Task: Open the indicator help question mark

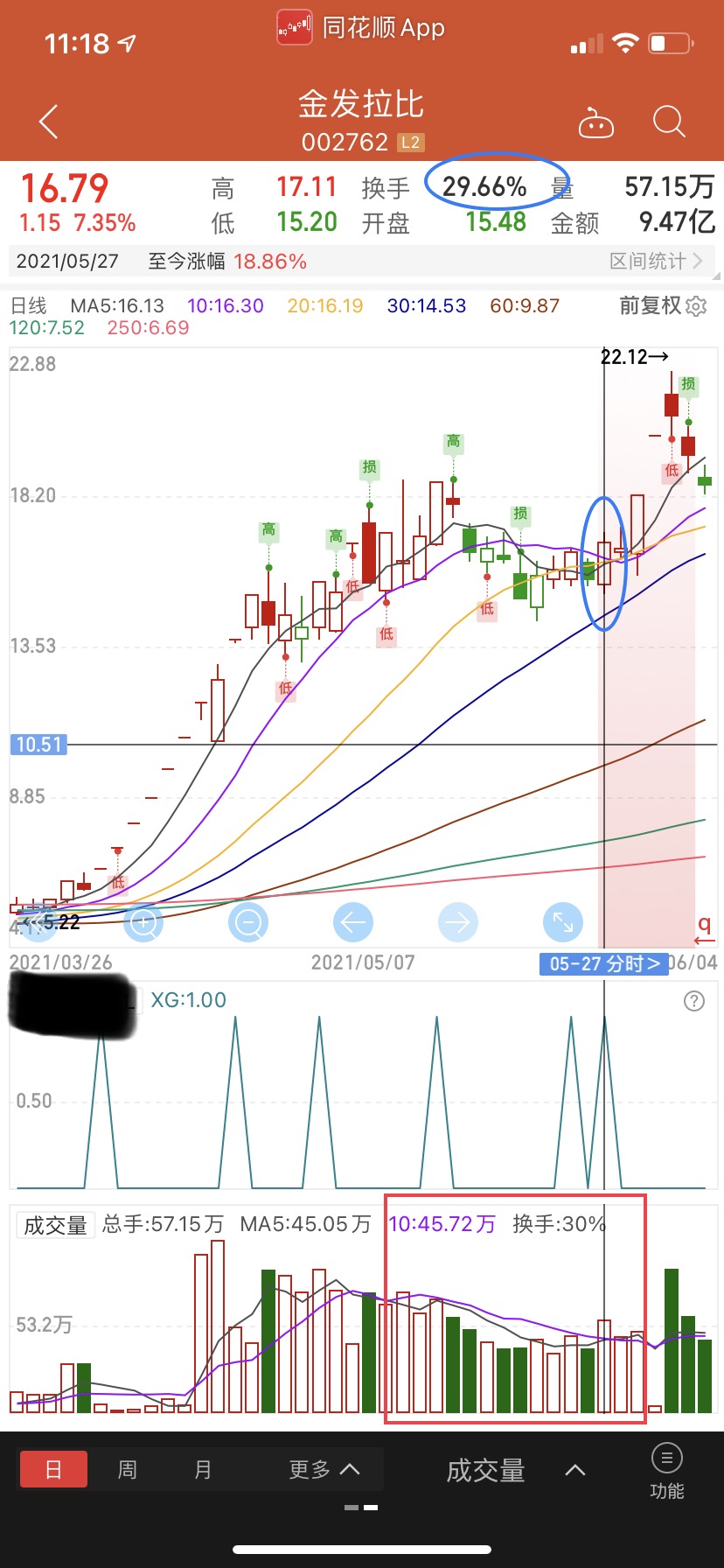Action: tap(694, 1001)
